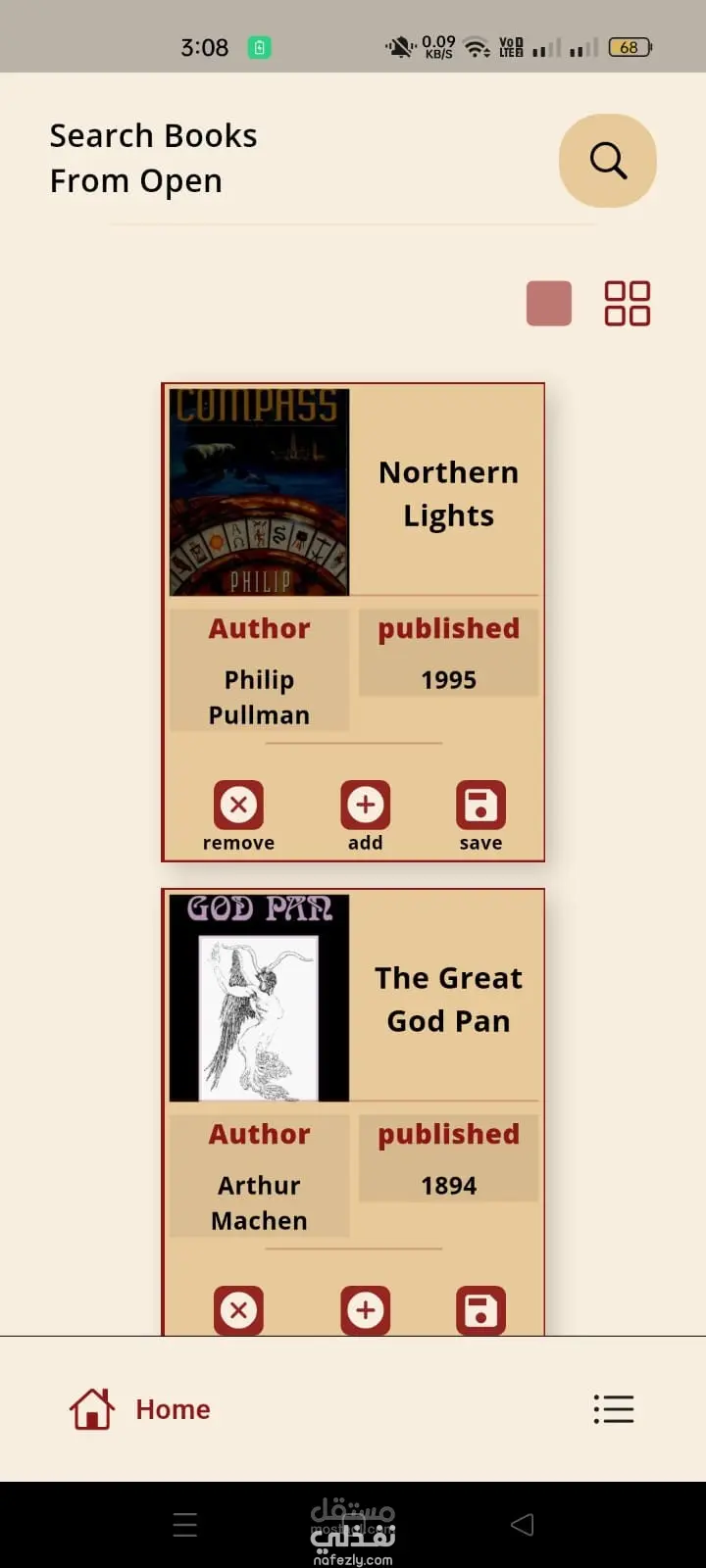Save Northern Lights book
Image resolution: width=706 pixels, height=1568 pixels.
click(480, 806)
